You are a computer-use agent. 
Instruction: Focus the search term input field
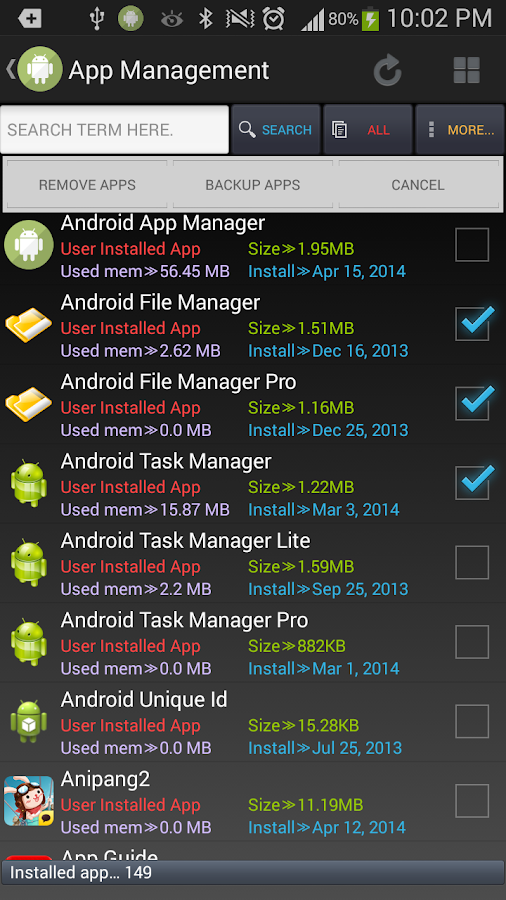(115, 130)
